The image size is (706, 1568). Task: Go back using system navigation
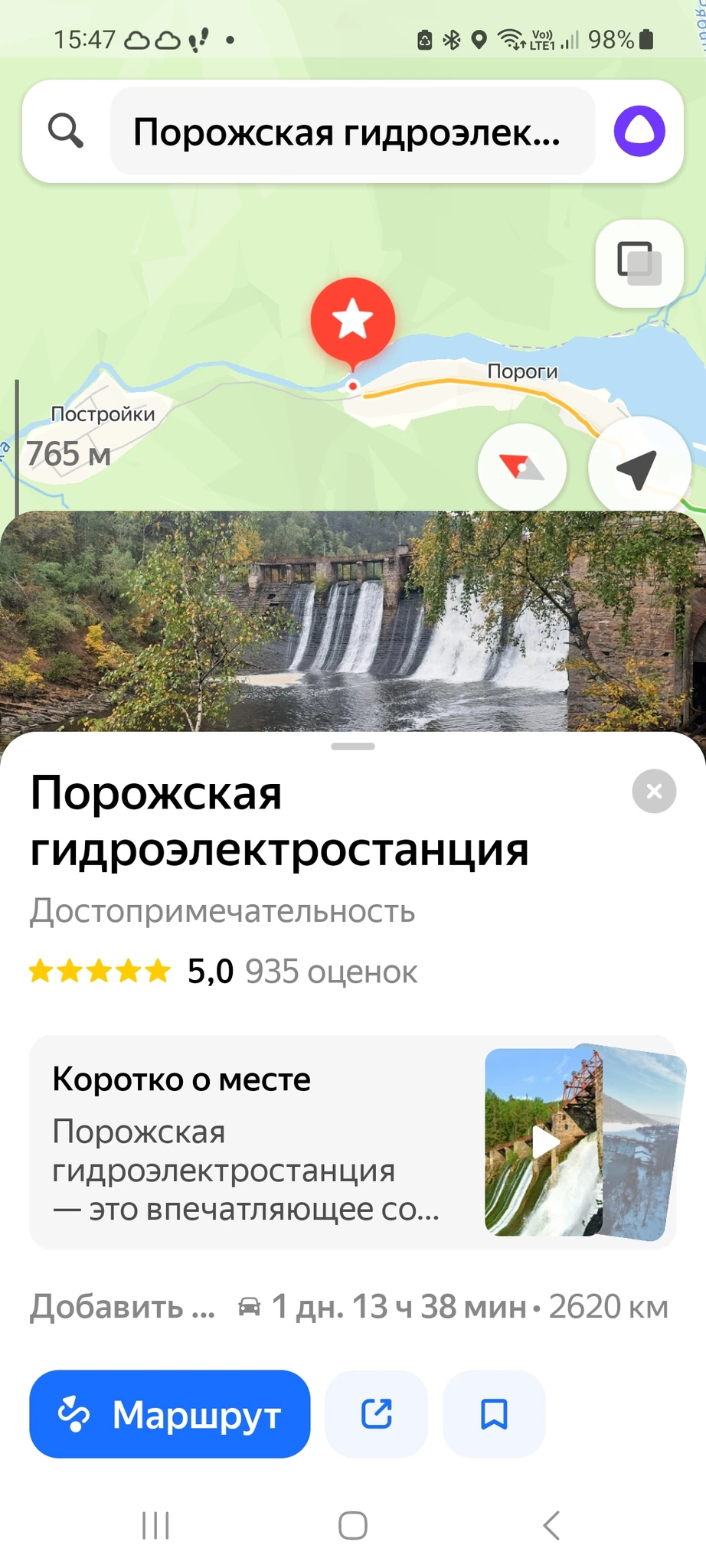551,1525
